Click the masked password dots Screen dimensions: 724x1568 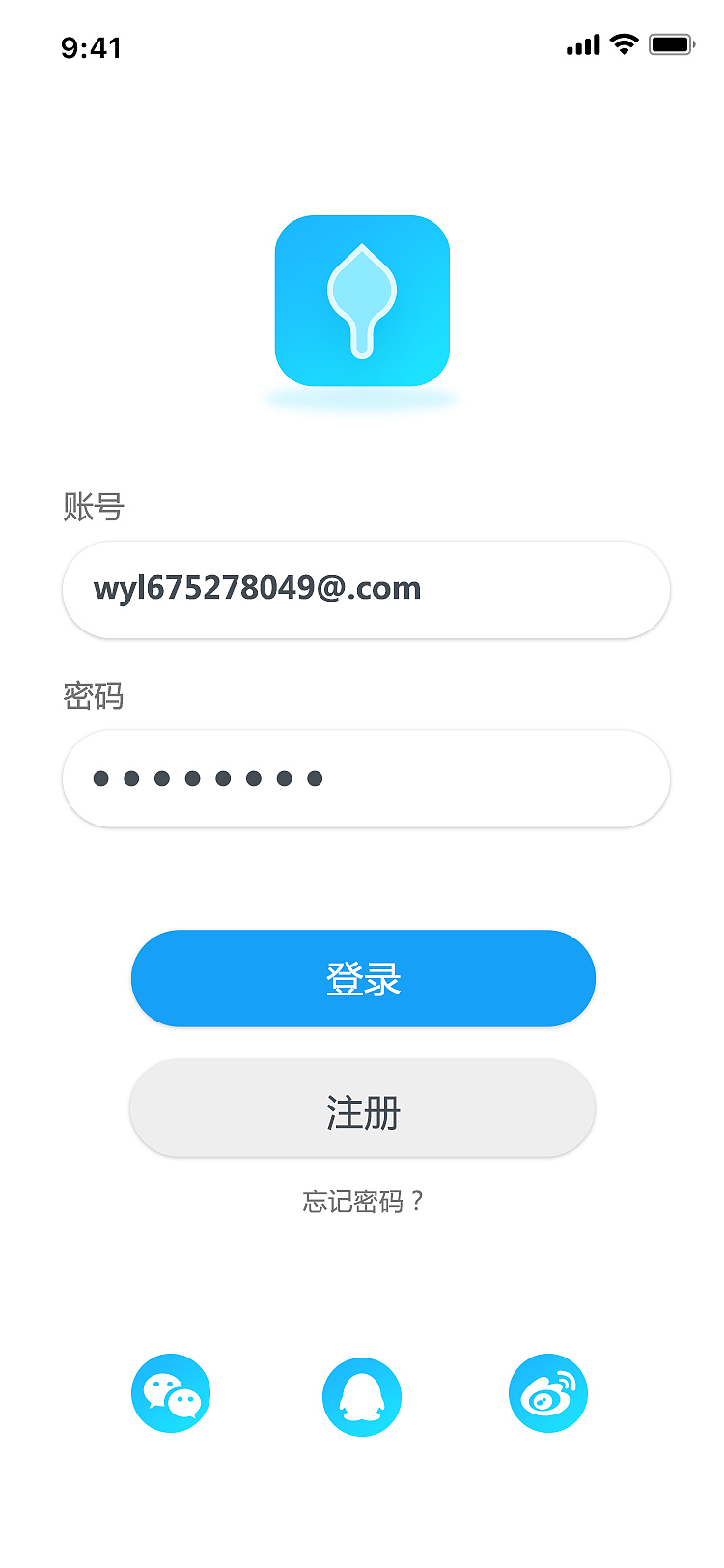207,777
